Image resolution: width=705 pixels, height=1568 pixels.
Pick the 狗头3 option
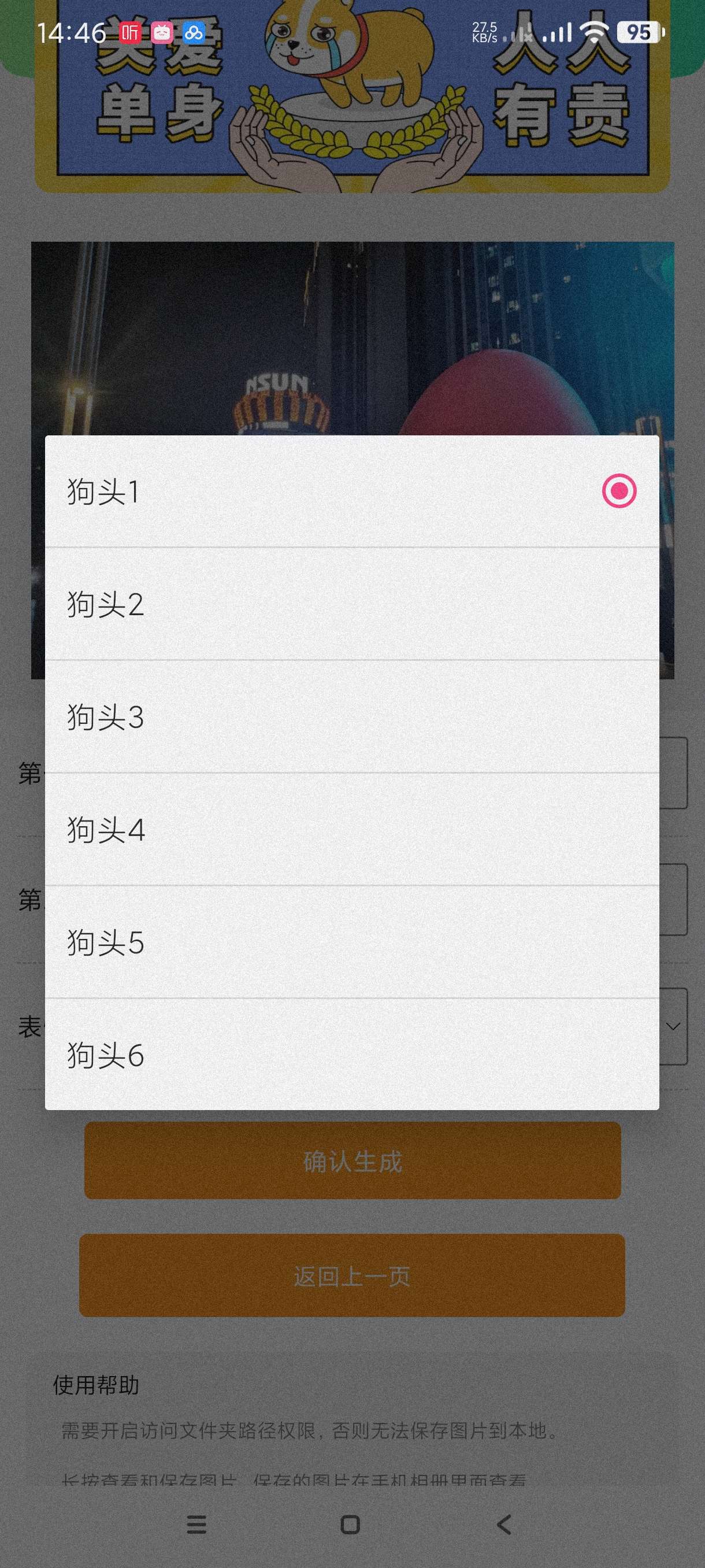[x=351, y=716]
